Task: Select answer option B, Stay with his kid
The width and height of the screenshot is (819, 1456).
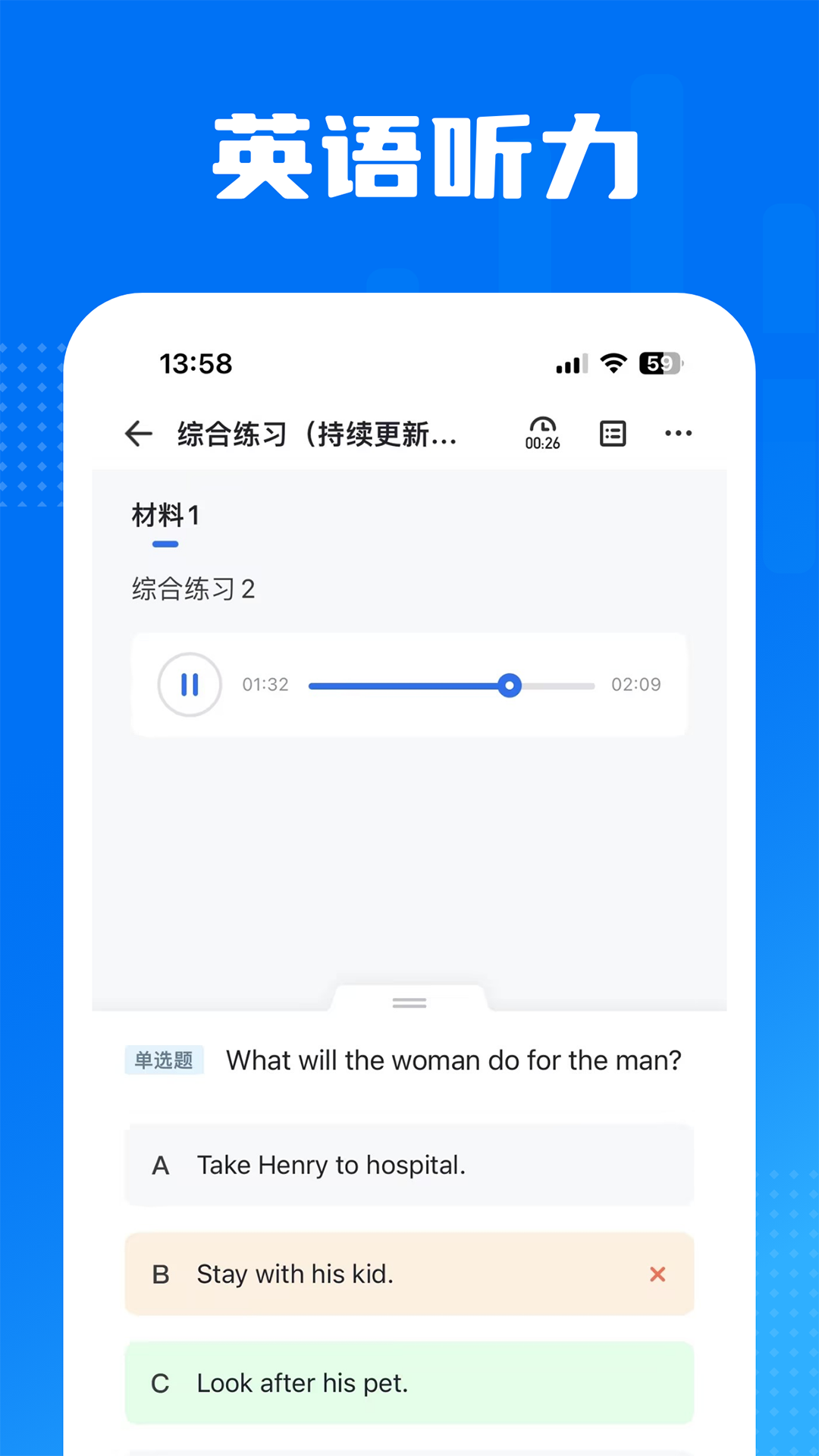Action: [409, 1274]
